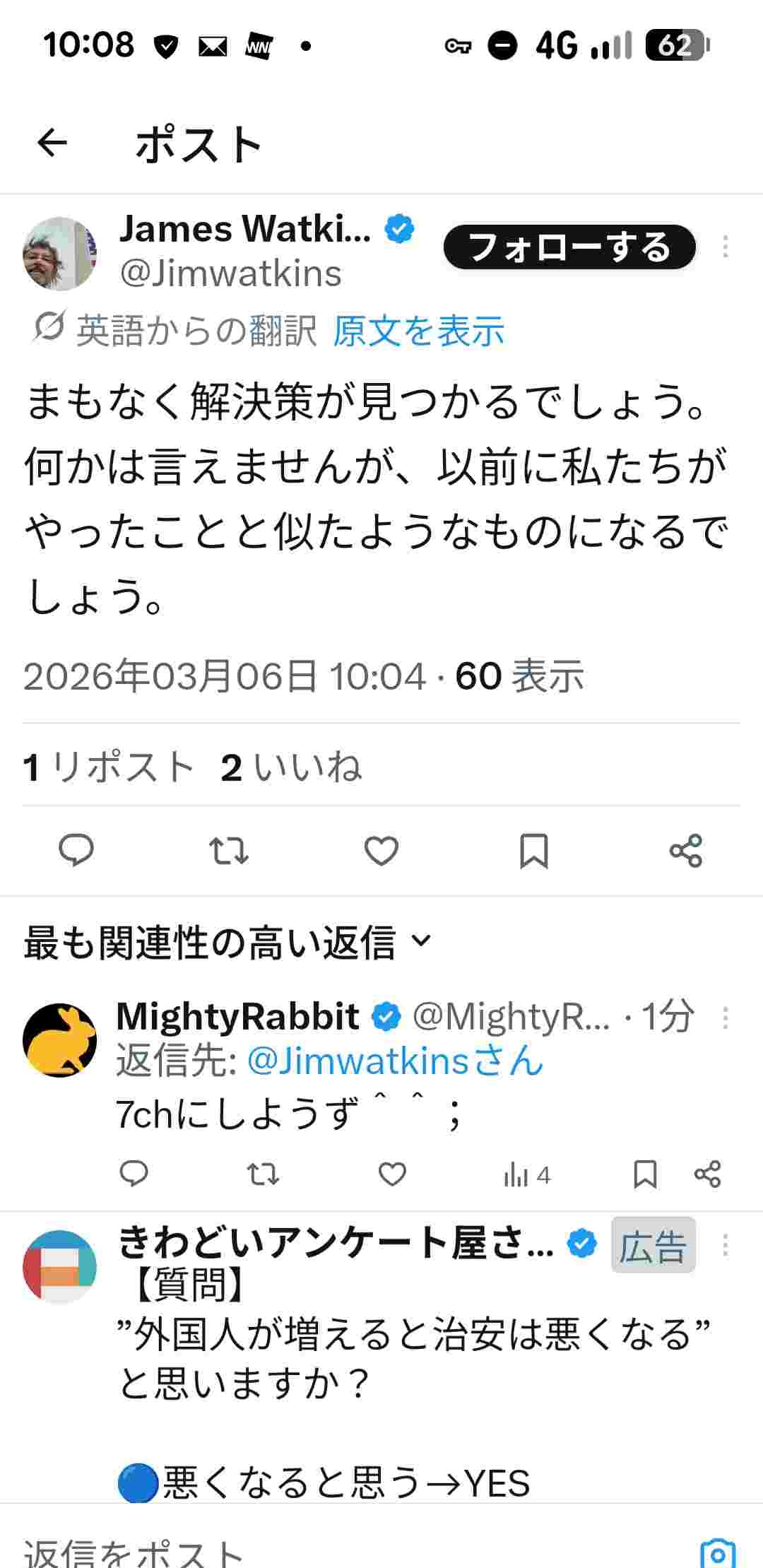View the 2 いいね list

pyautogui.click(x=291, y=767)
